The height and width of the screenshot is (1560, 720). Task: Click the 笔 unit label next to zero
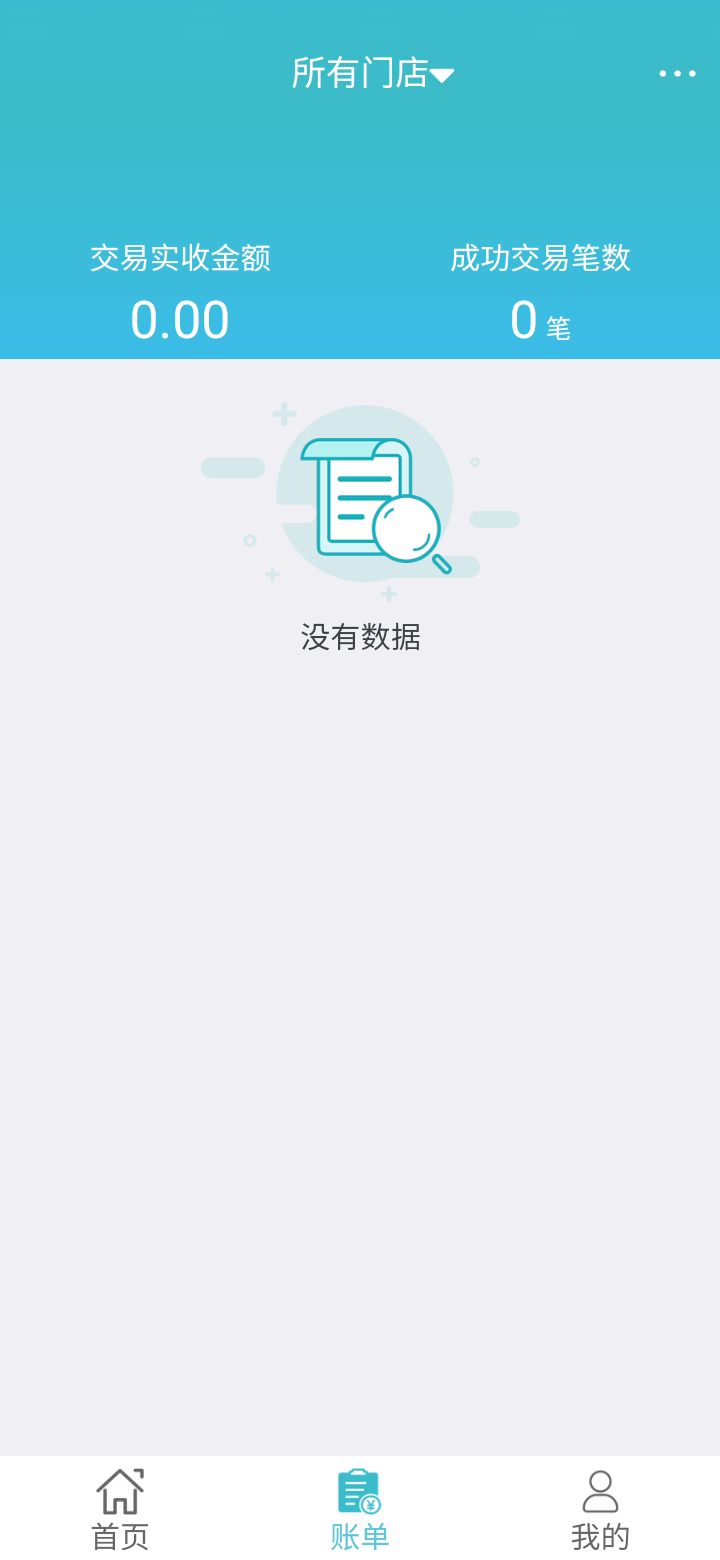click(557, 328)
